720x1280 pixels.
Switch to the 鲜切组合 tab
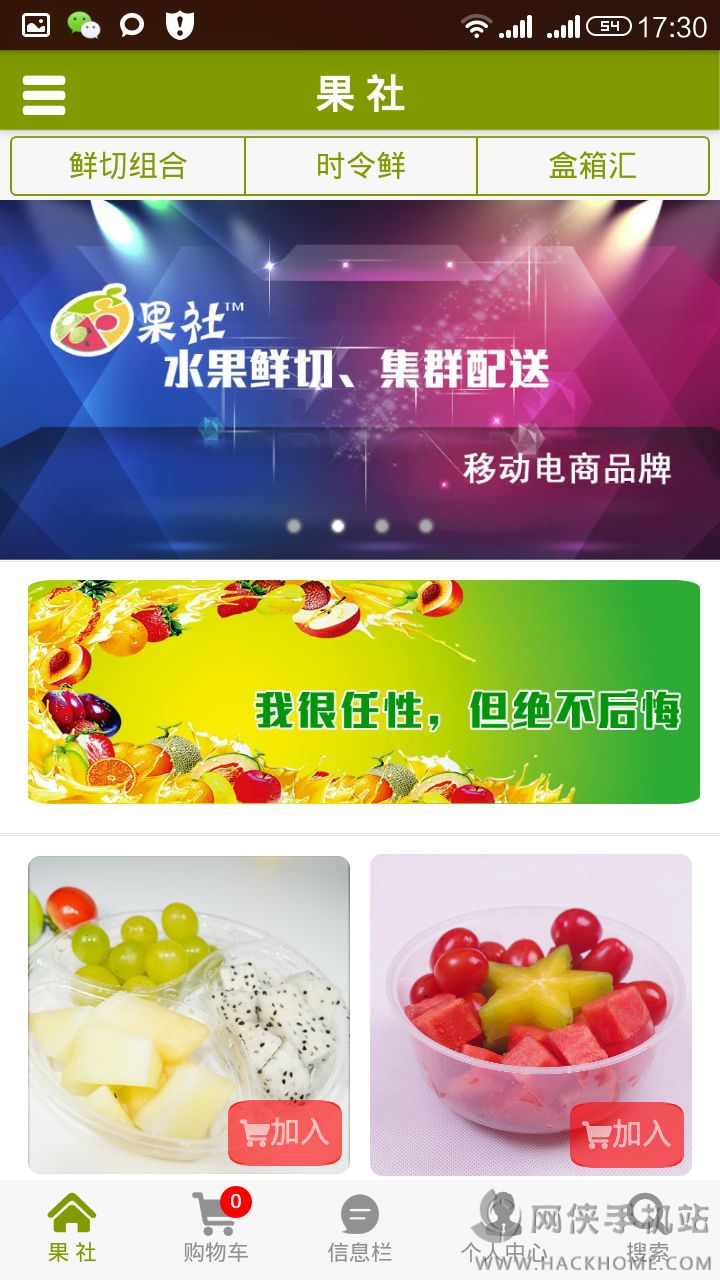pos(128,166)
